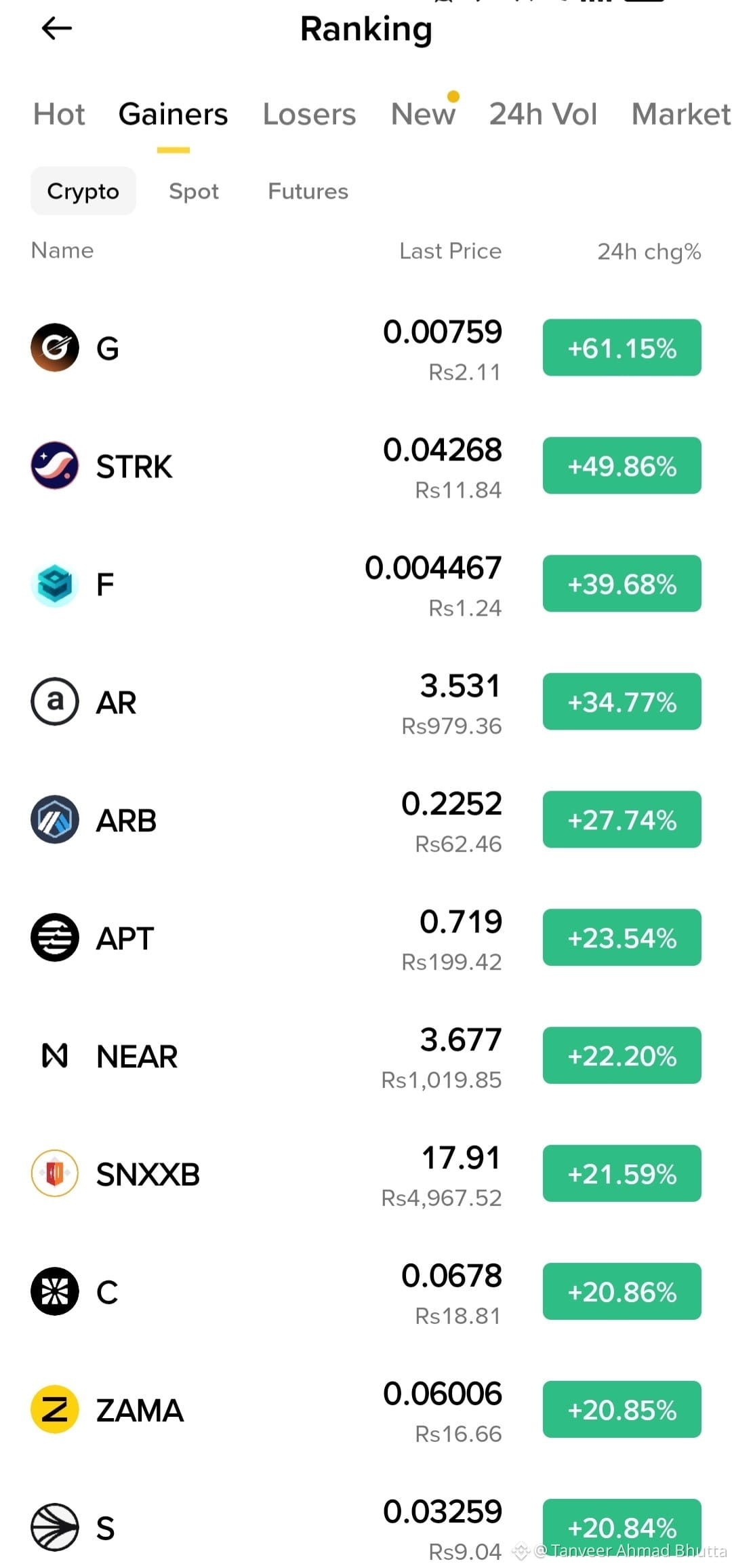Select the 24h Vol tab
The image size is (732, 1568).
(543, 114)
